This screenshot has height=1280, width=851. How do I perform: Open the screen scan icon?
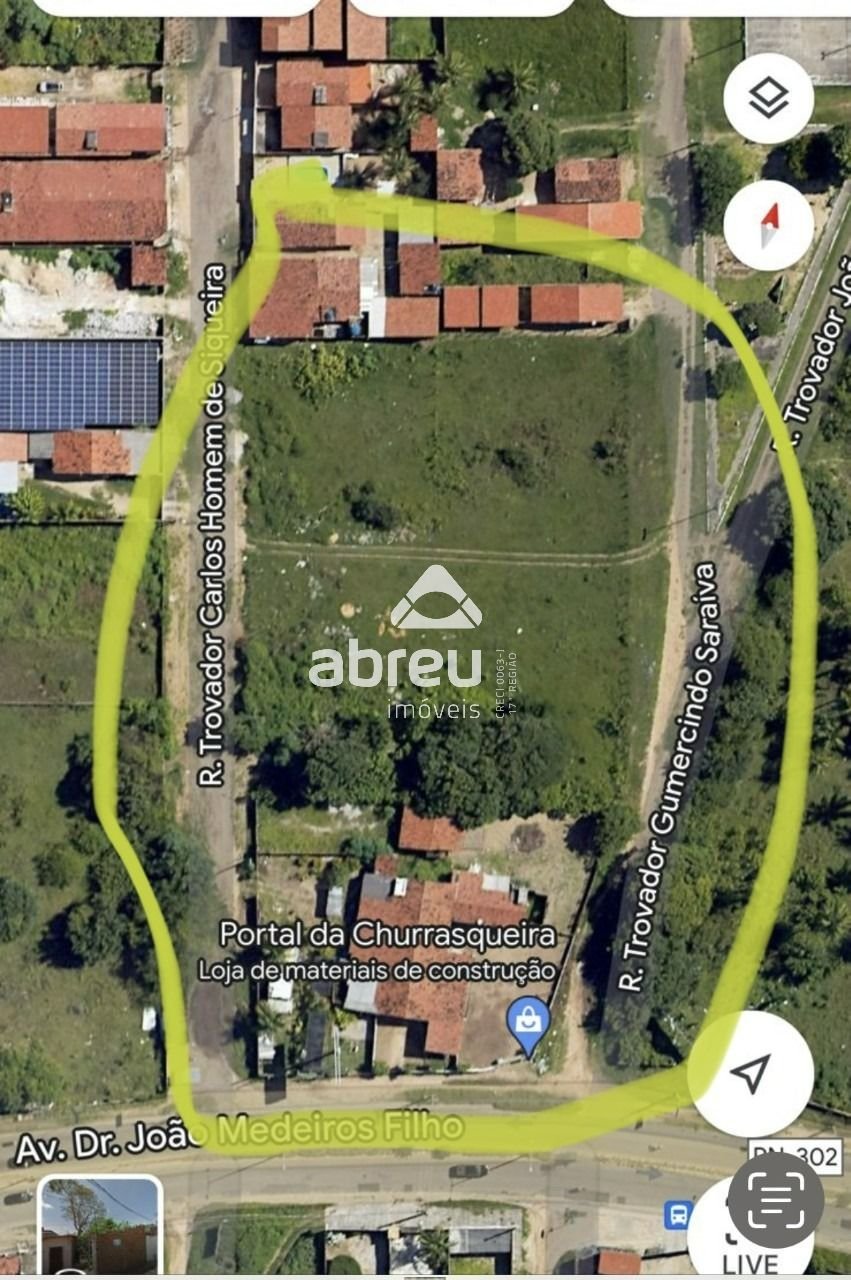(x=776, y=1199)
